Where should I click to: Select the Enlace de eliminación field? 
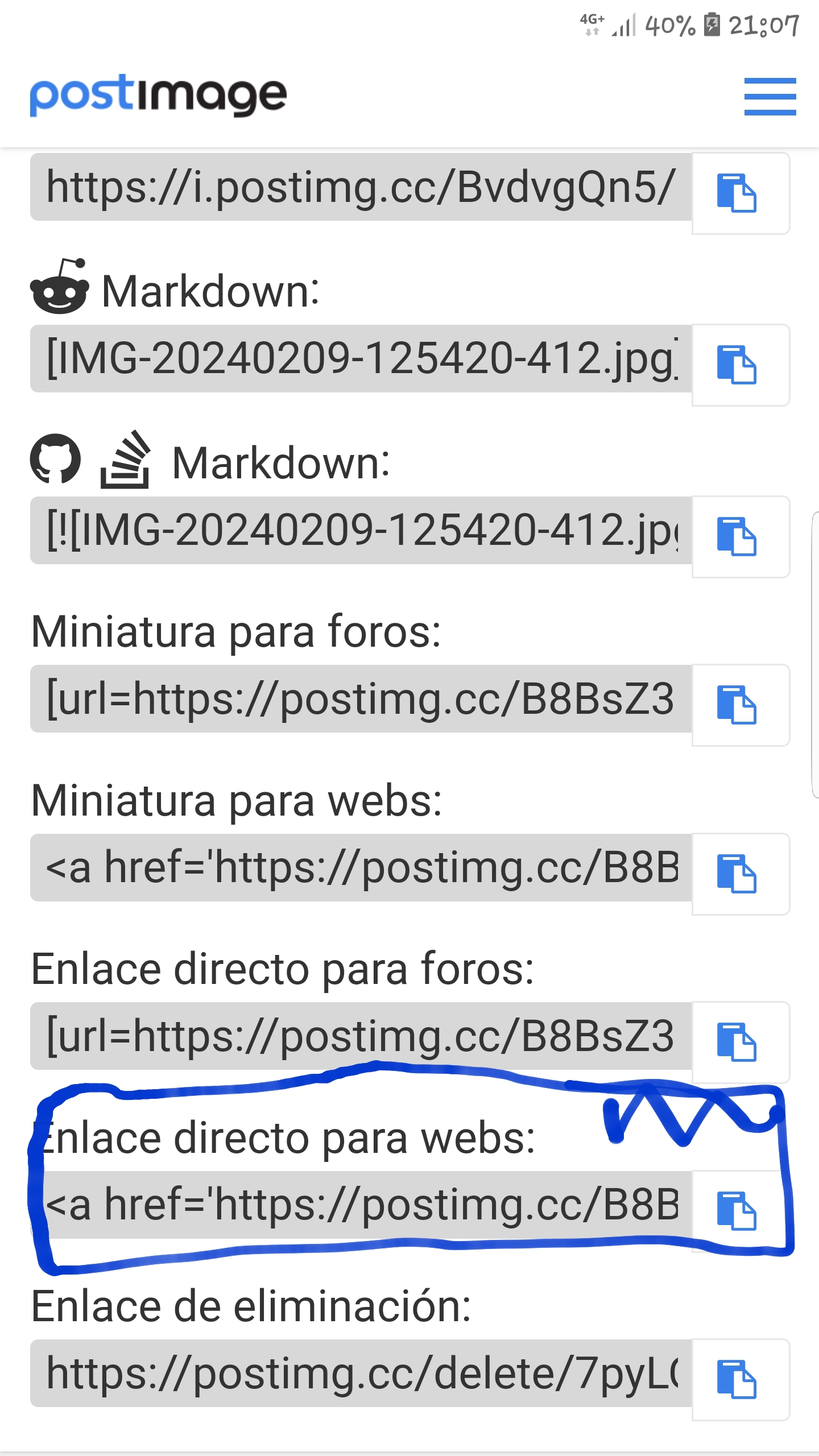tap(361, 1373)
